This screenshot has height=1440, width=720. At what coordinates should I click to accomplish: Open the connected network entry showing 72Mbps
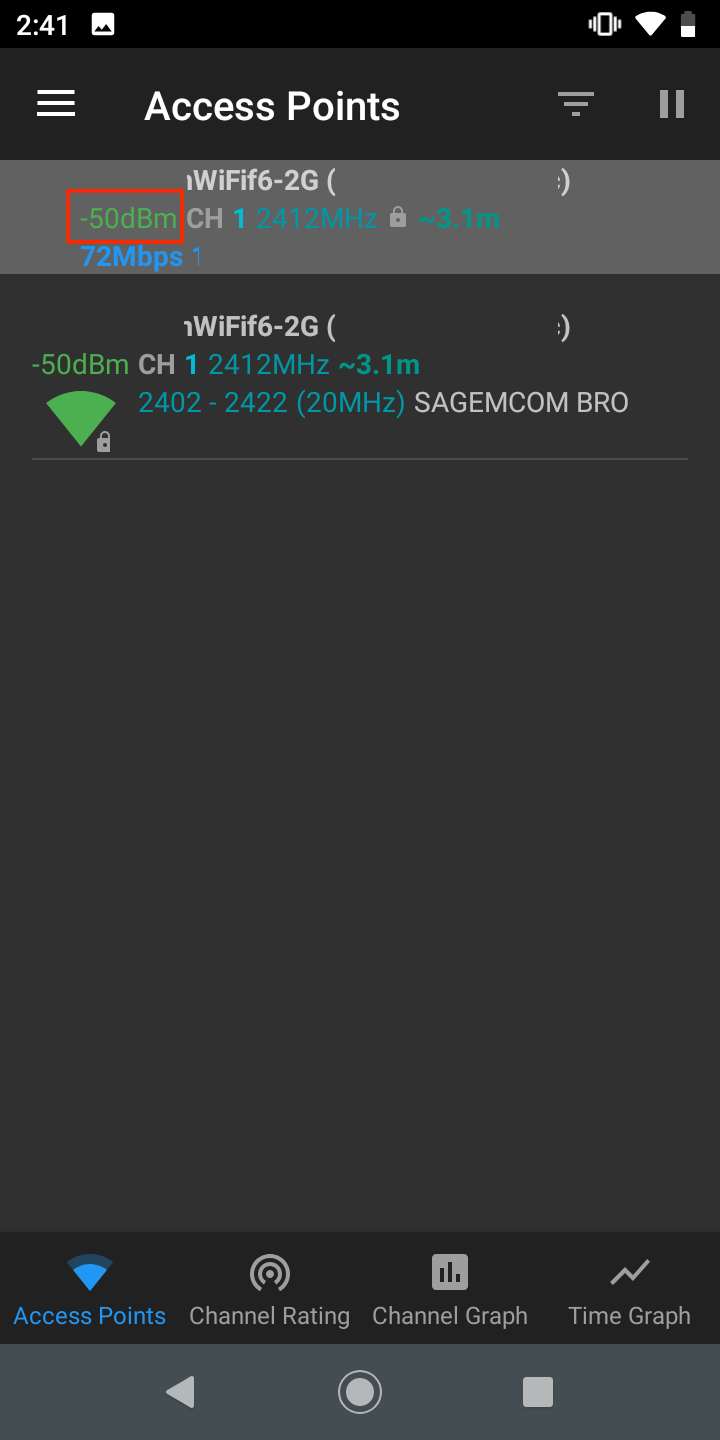[x=360, y=217]
